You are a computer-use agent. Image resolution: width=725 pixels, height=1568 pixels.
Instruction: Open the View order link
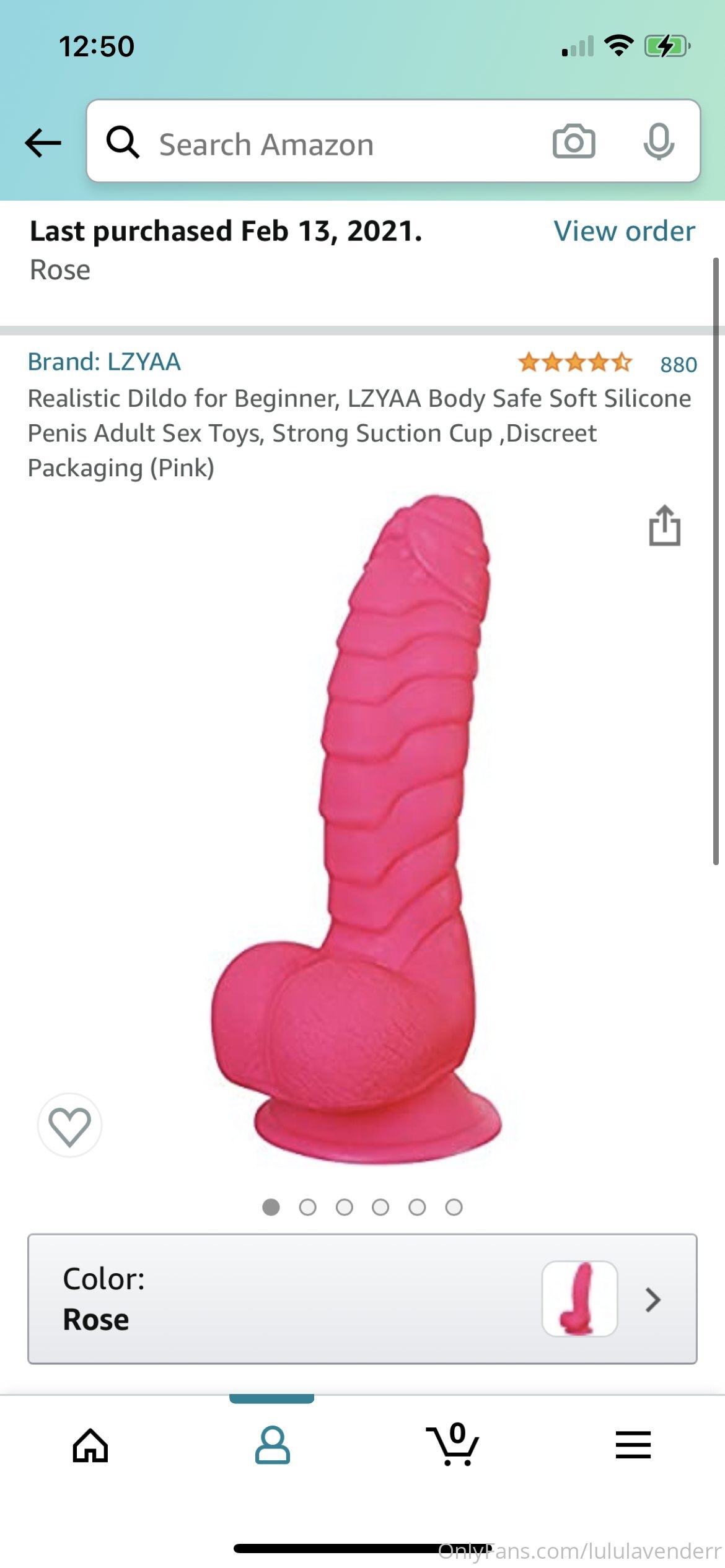624,231
